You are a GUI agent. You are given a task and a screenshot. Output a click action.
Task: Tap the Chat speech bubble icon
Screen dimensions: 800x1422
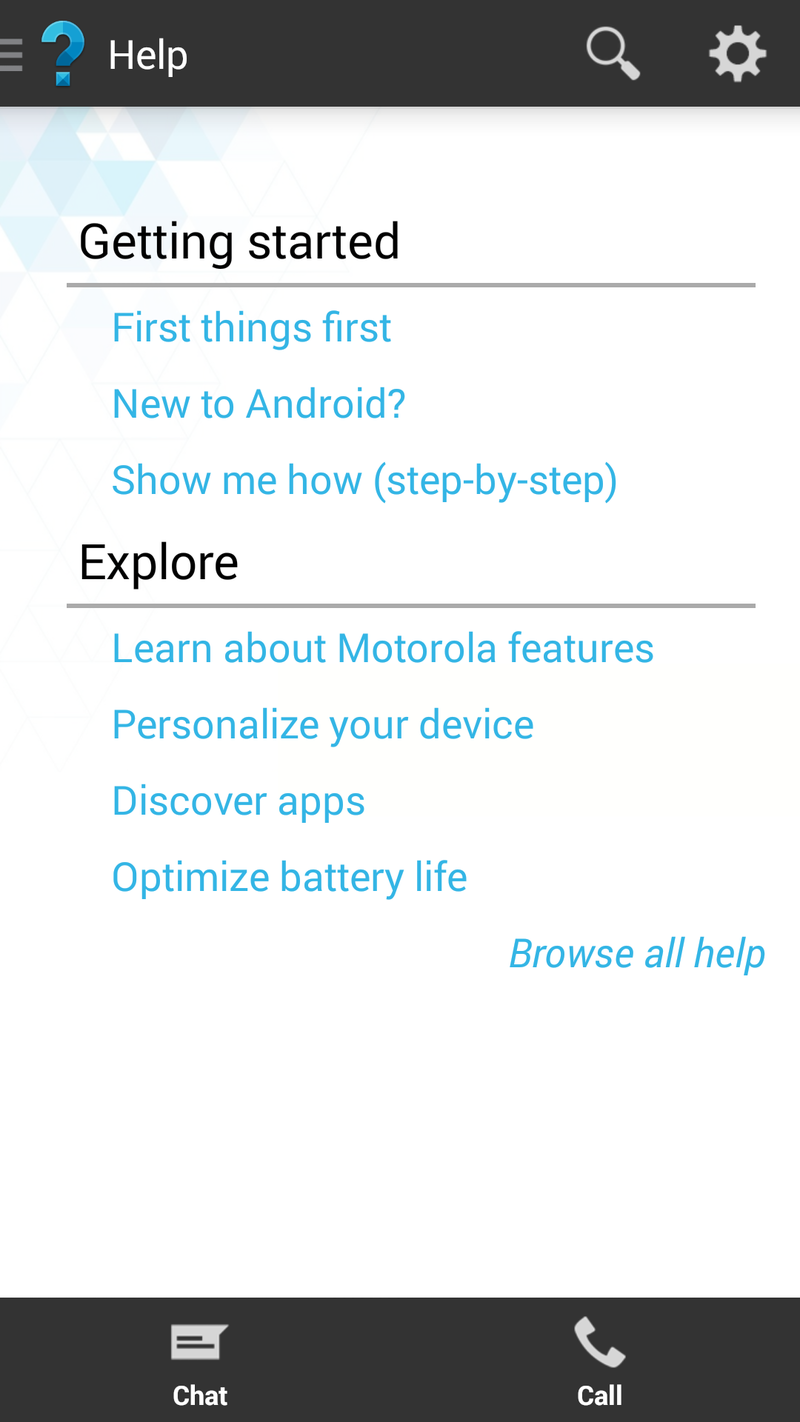coord(199,1340)
